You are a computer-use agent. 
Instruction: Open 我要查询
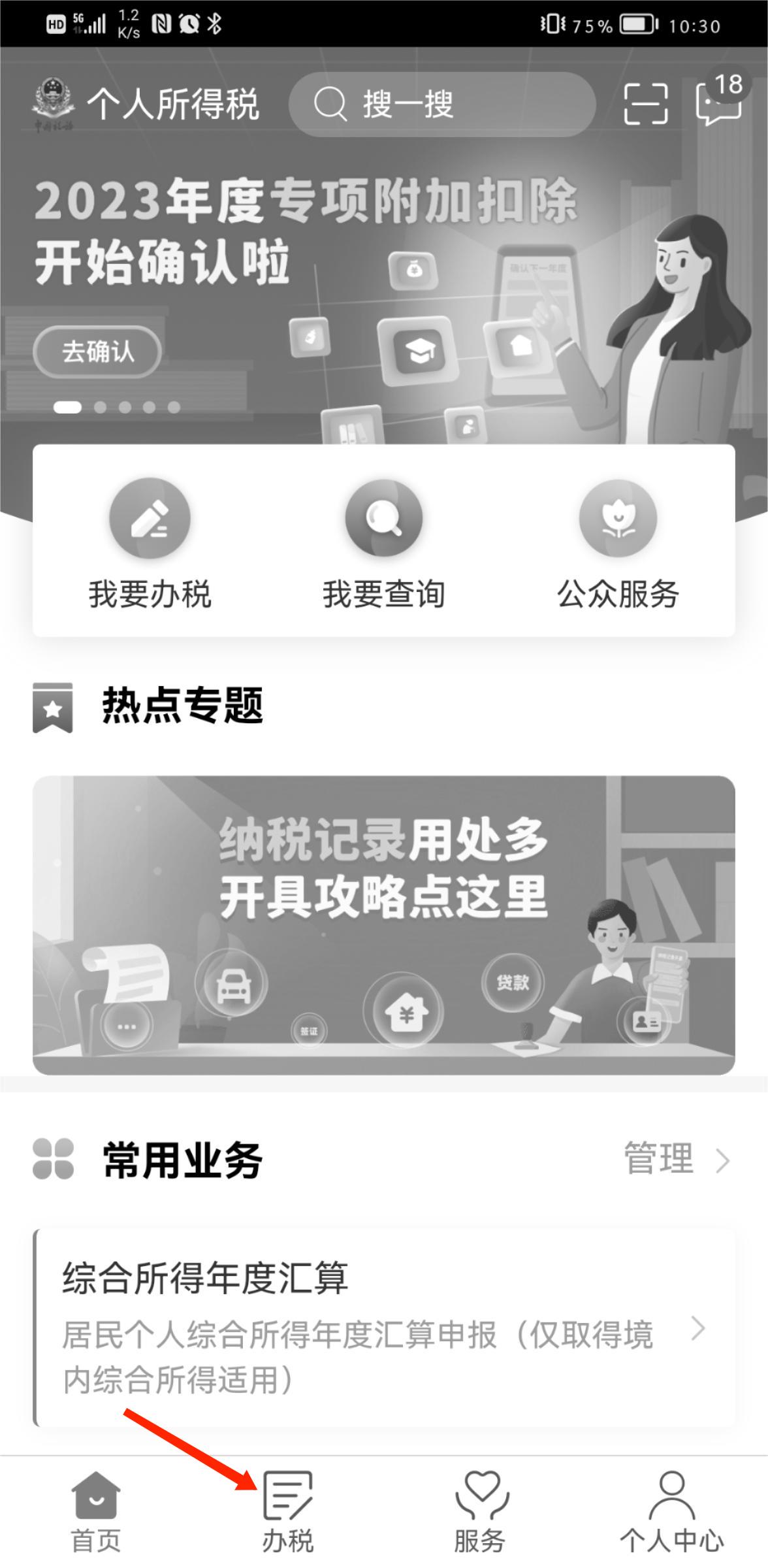pos(383,544)
